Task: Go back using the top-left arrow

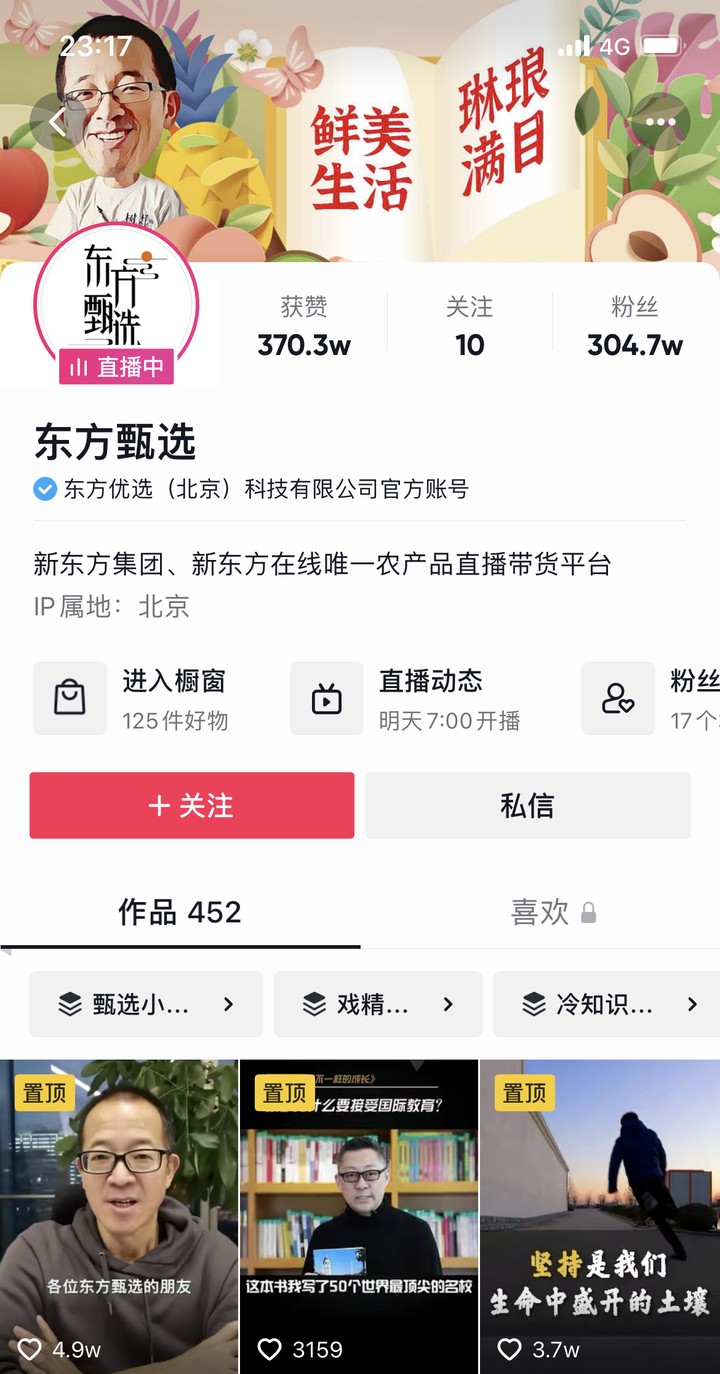Action: point(57,122)
